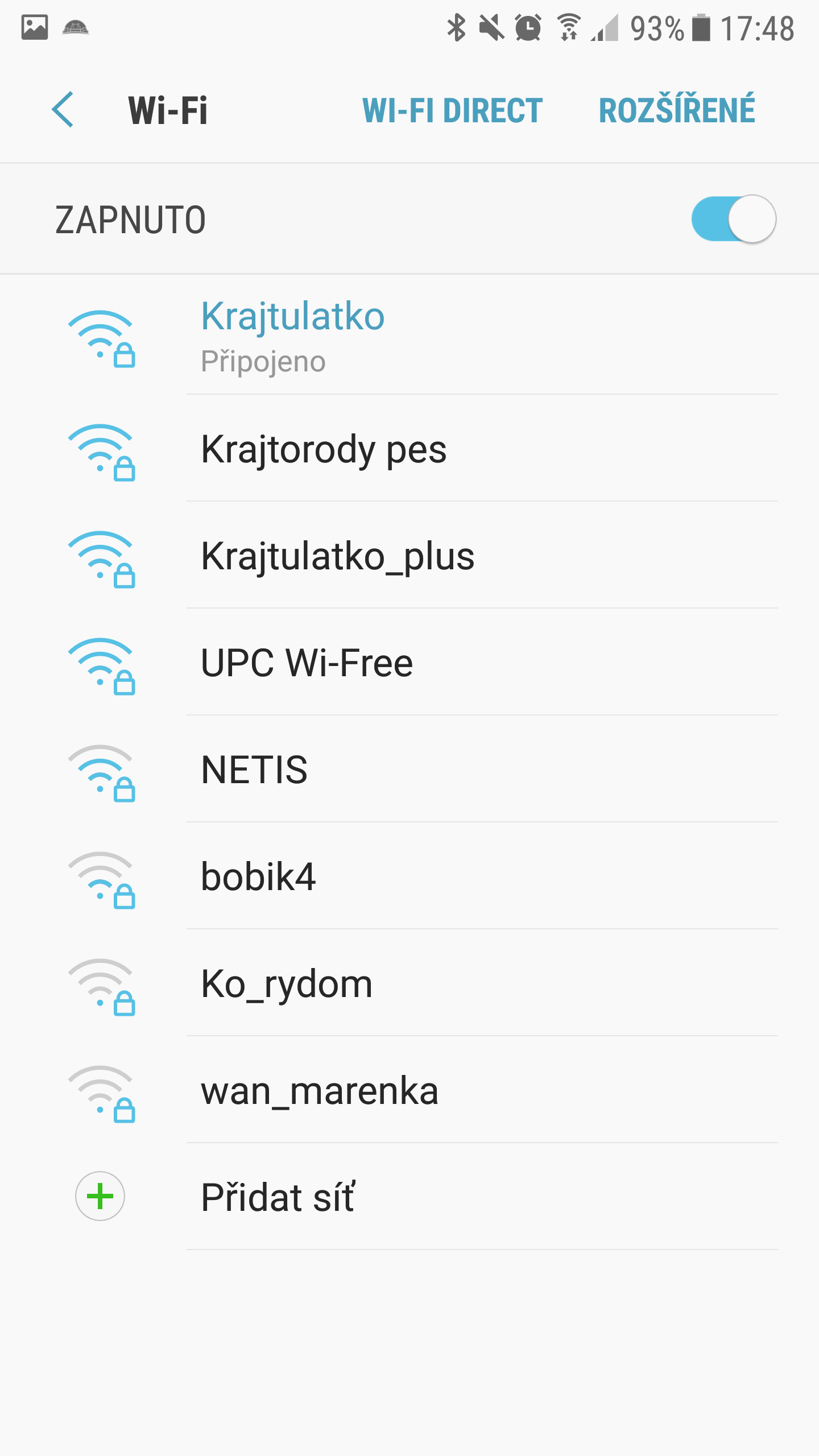Viewport: 819px width, 1456px height.
Task: Turn off the ZAPNUTO Wi-Fi switch
Action: coord(734,219)
